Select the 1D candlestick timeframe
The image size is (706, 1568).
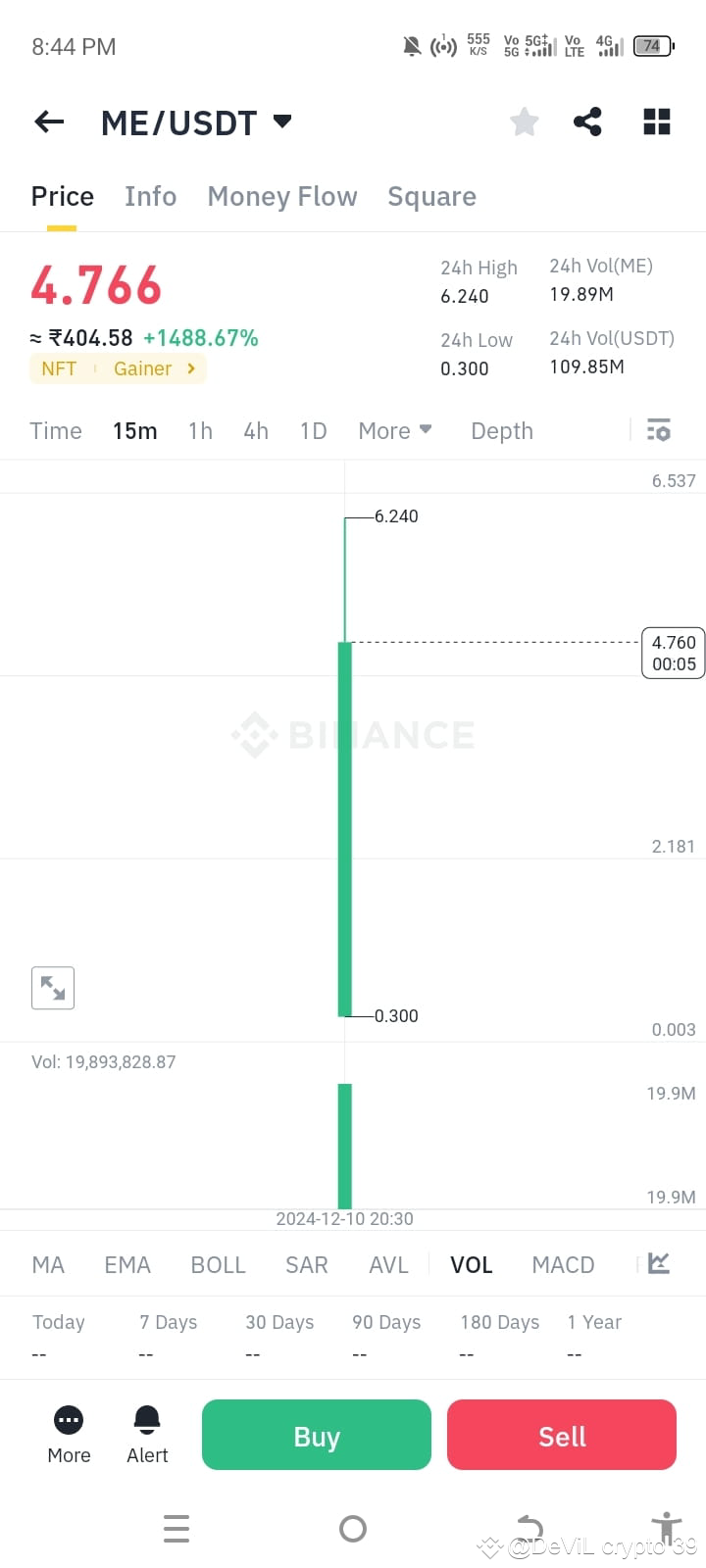pos(313,430)
